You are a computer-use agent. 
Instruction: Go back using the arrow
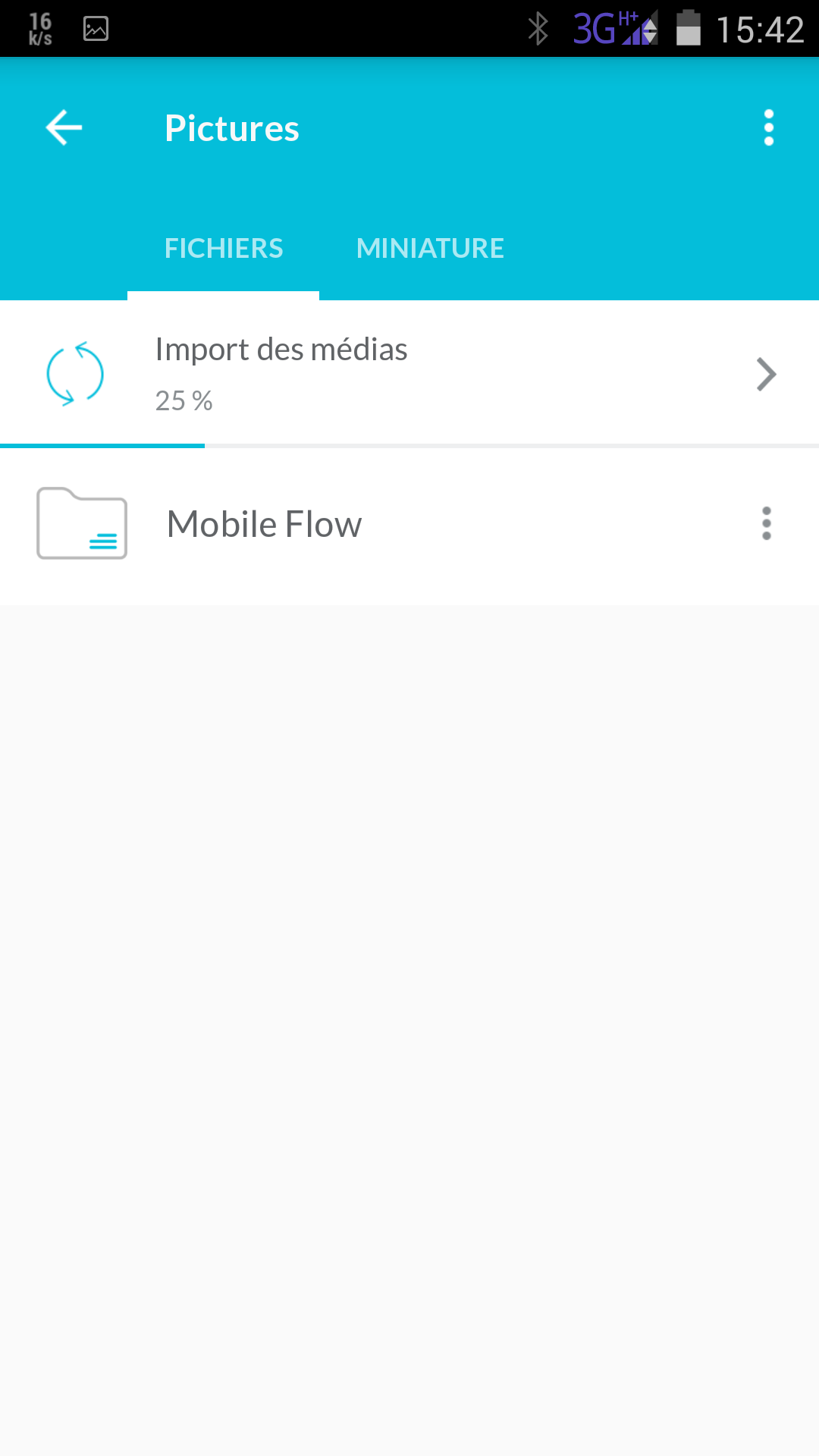64,127
